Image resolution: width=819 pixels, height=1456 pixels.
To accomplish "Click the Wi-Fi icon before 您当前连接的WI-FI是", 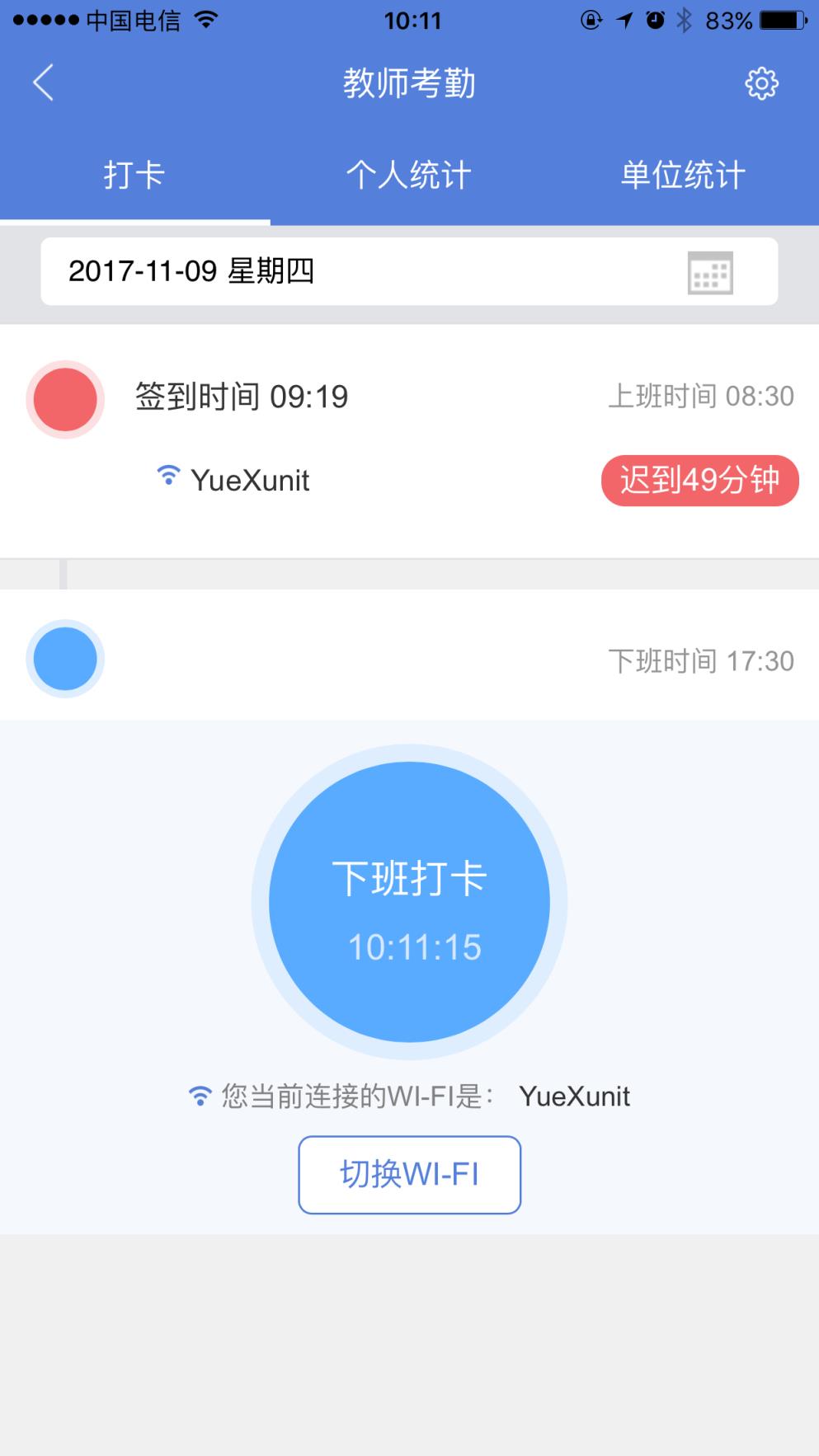I will (199, 1095).
